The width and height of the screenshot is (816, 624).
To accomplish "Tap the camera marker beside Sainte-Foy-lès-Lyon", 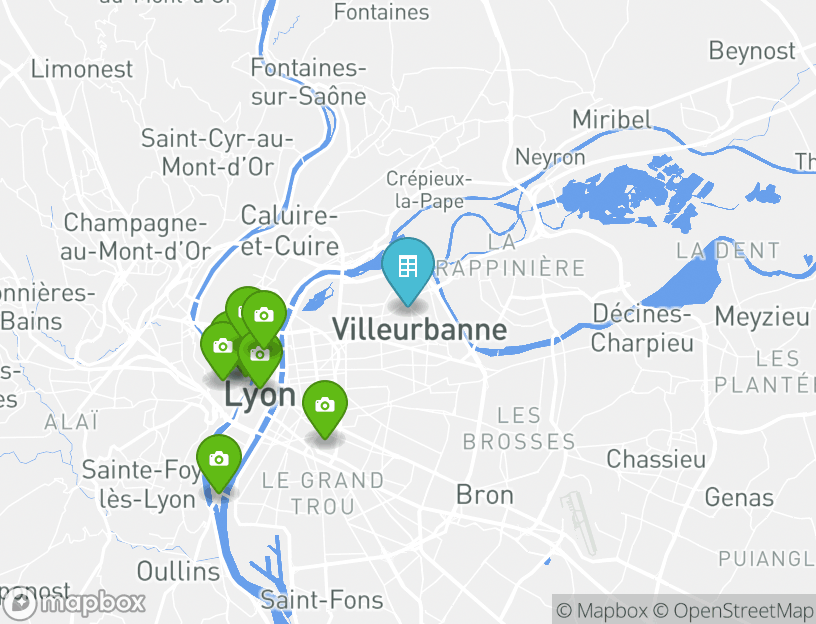I will 219,459.
